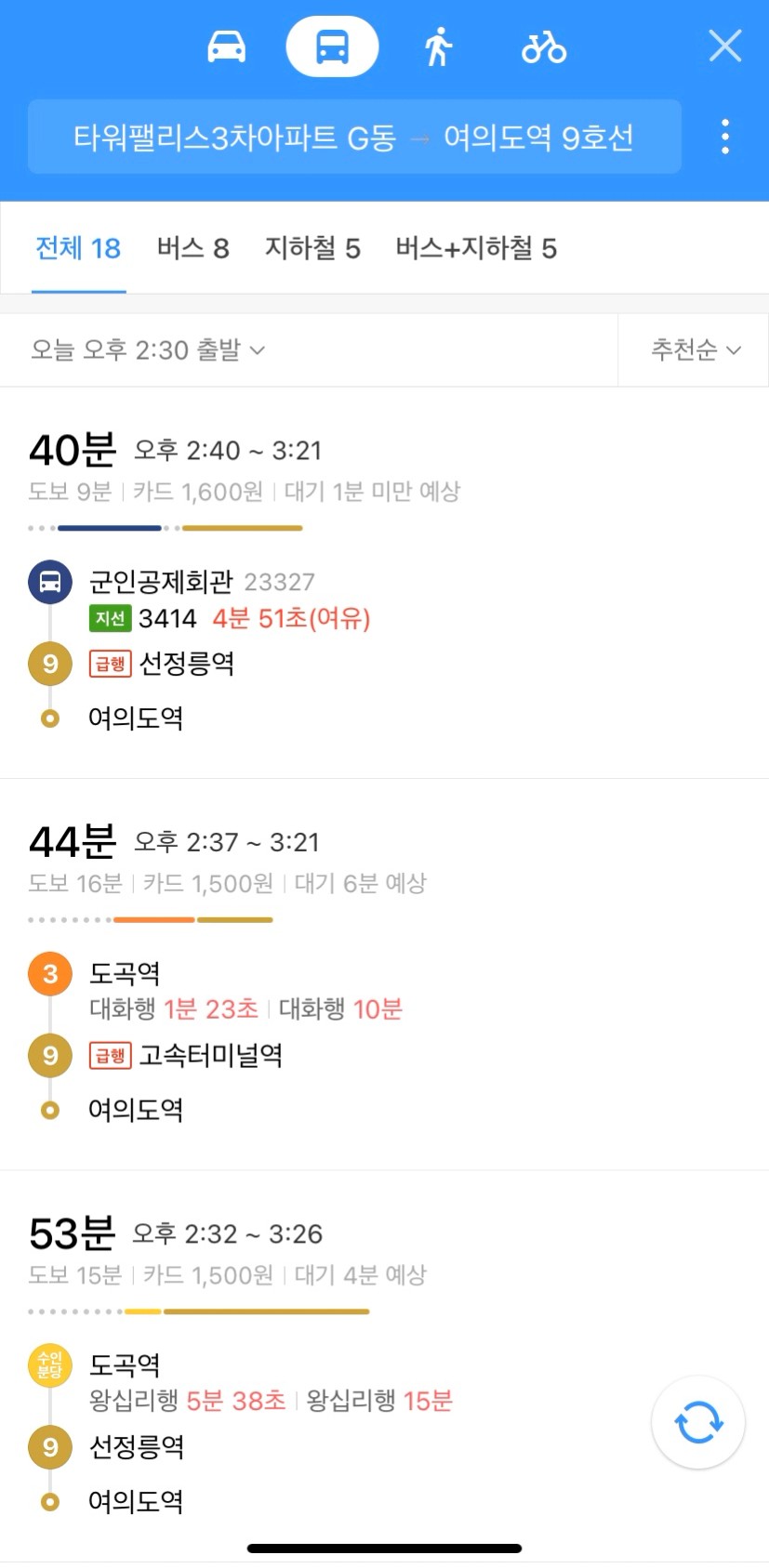Filter by 버스+지하철 5 routes
This screenshot has height=1568, width=769.
click(476, 248)
